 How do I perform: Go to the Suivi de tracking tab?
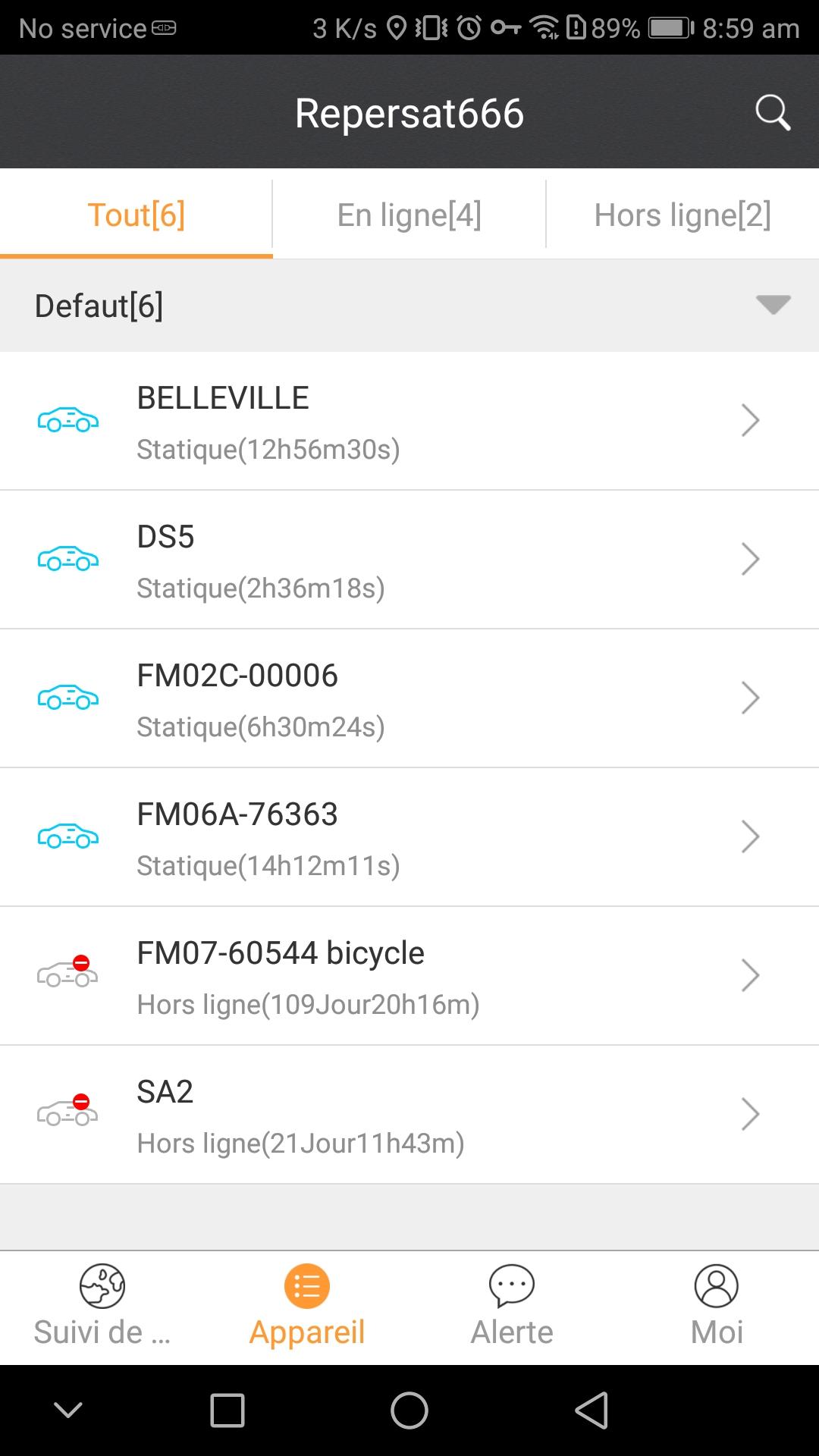pyautogui.click(x=102, y=1307)
